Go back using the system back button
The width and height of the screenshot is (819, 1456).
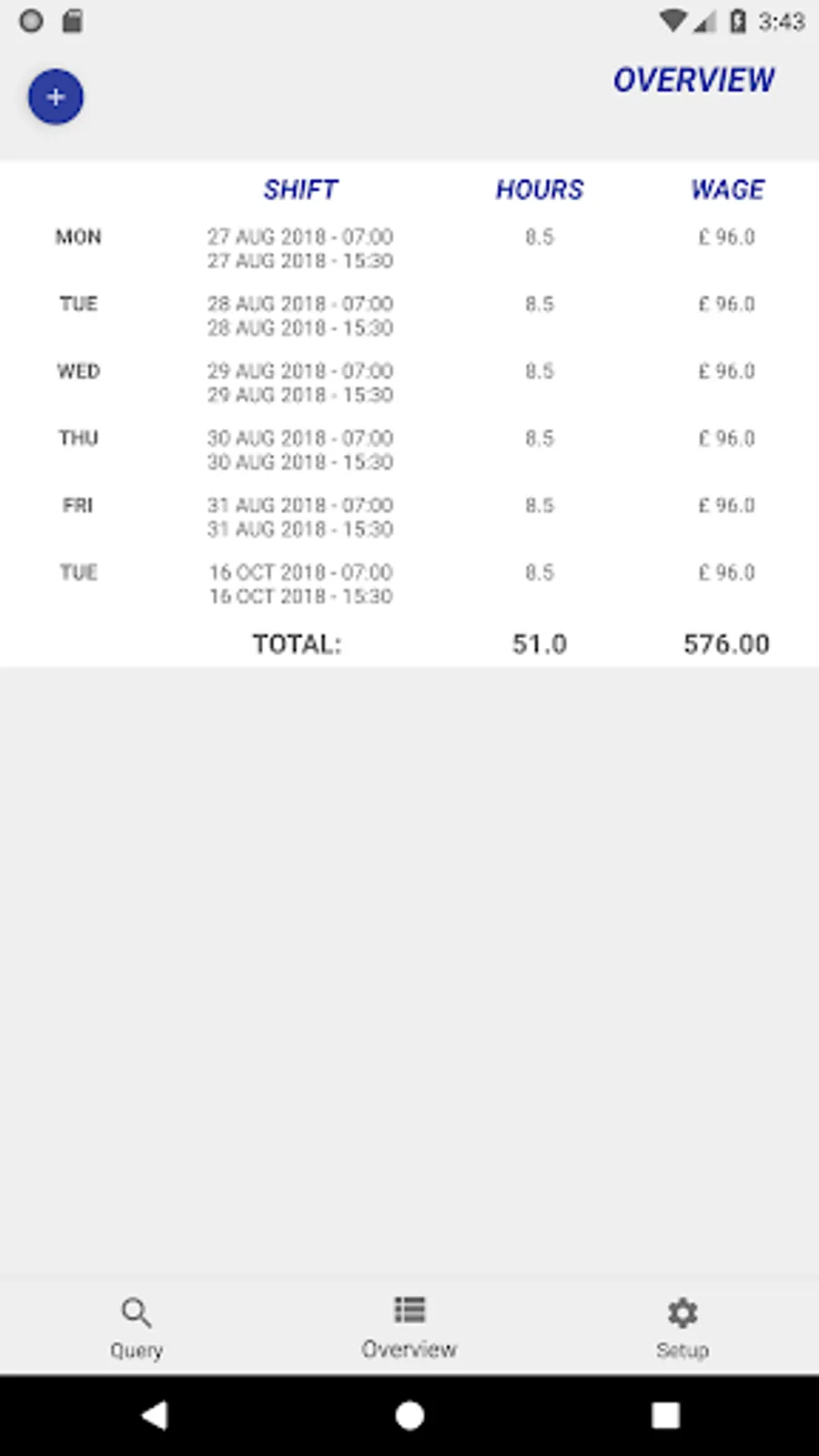[156, 1415]
